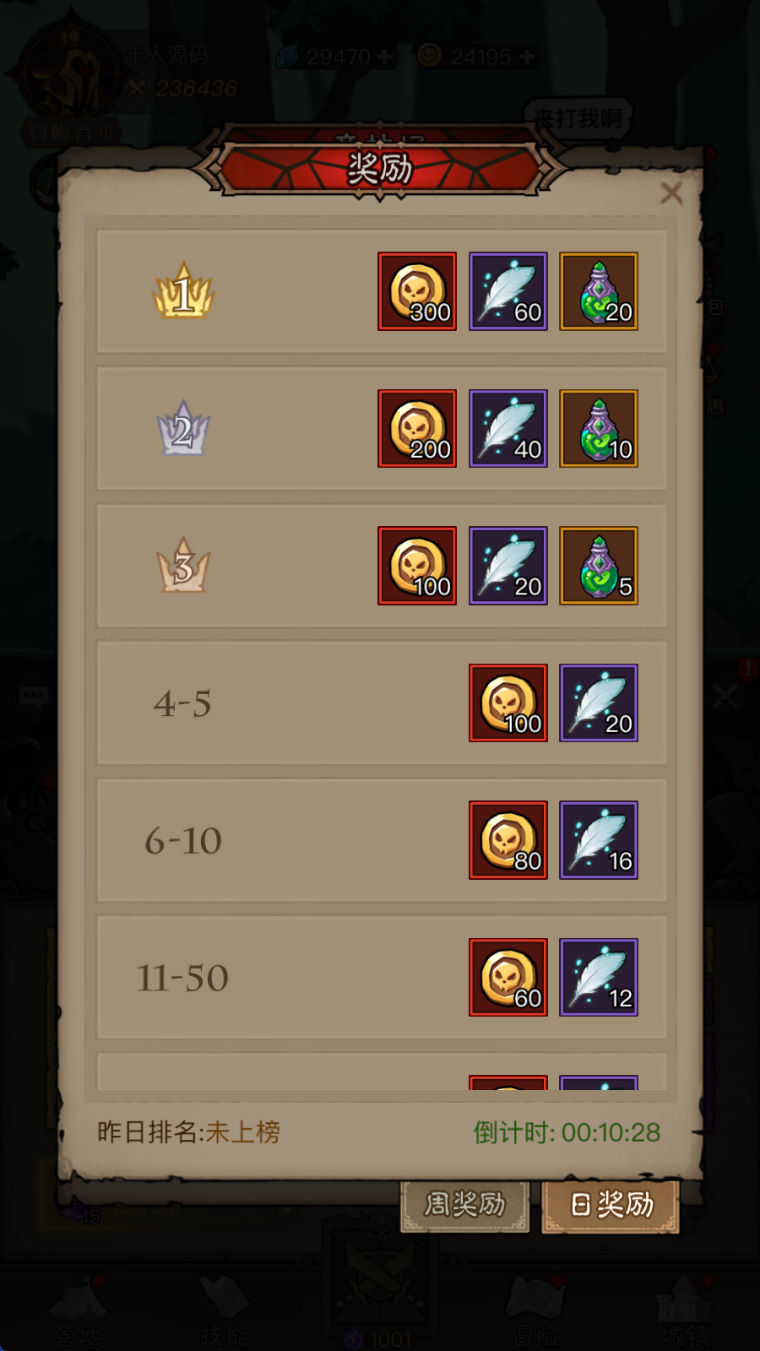Inspect the 12 feather reward for ranks 11-50
This screenshot has width=760, height=1351.
(x=599, y=977)
